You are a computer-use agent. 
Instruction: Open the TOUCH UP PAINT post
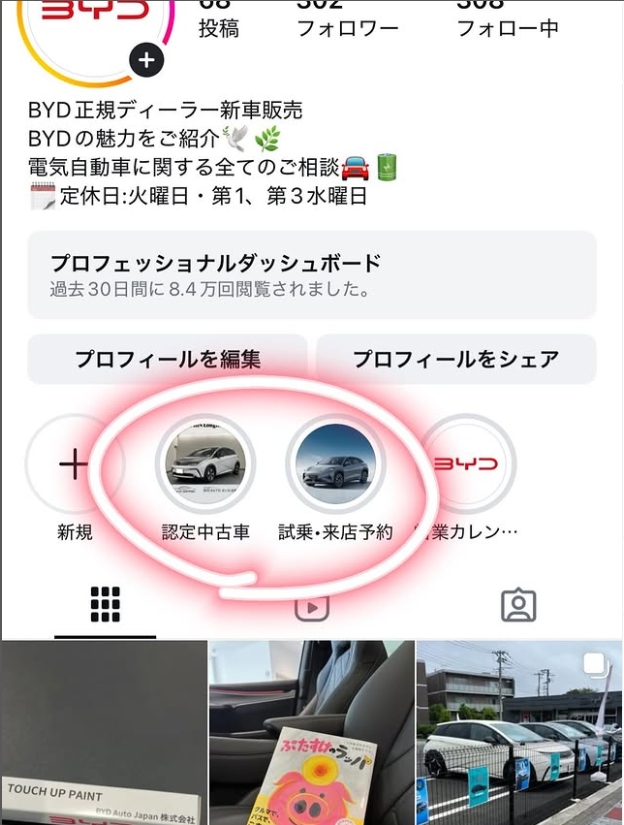tap(104, 732)
